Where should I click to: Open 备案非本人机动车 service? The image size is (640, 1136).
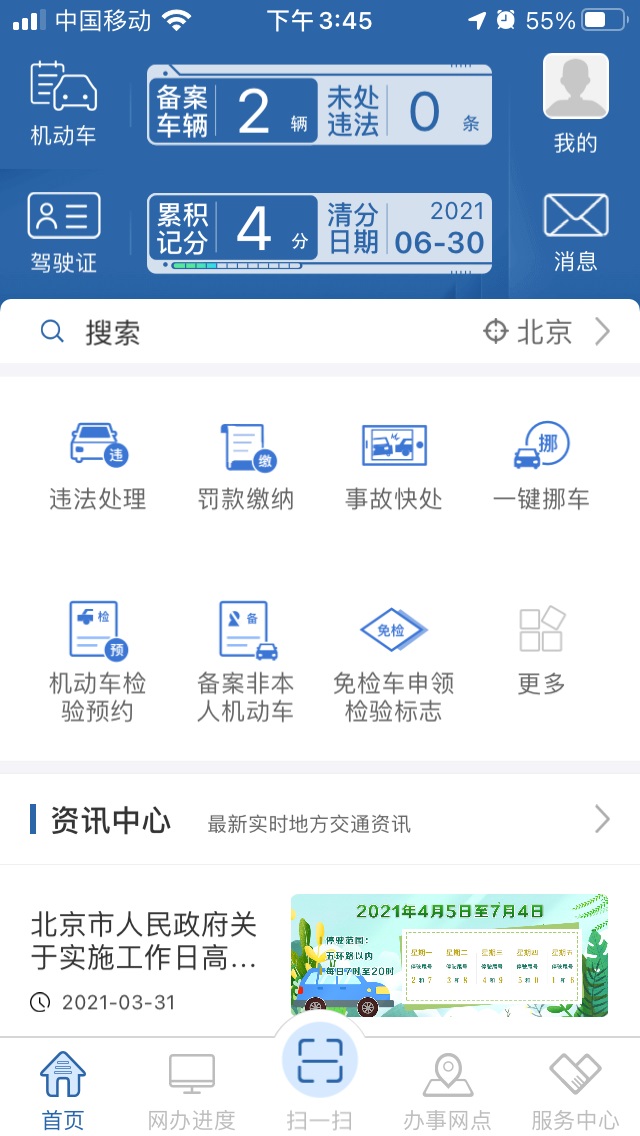pyautogui.click(x=246, y=660)
